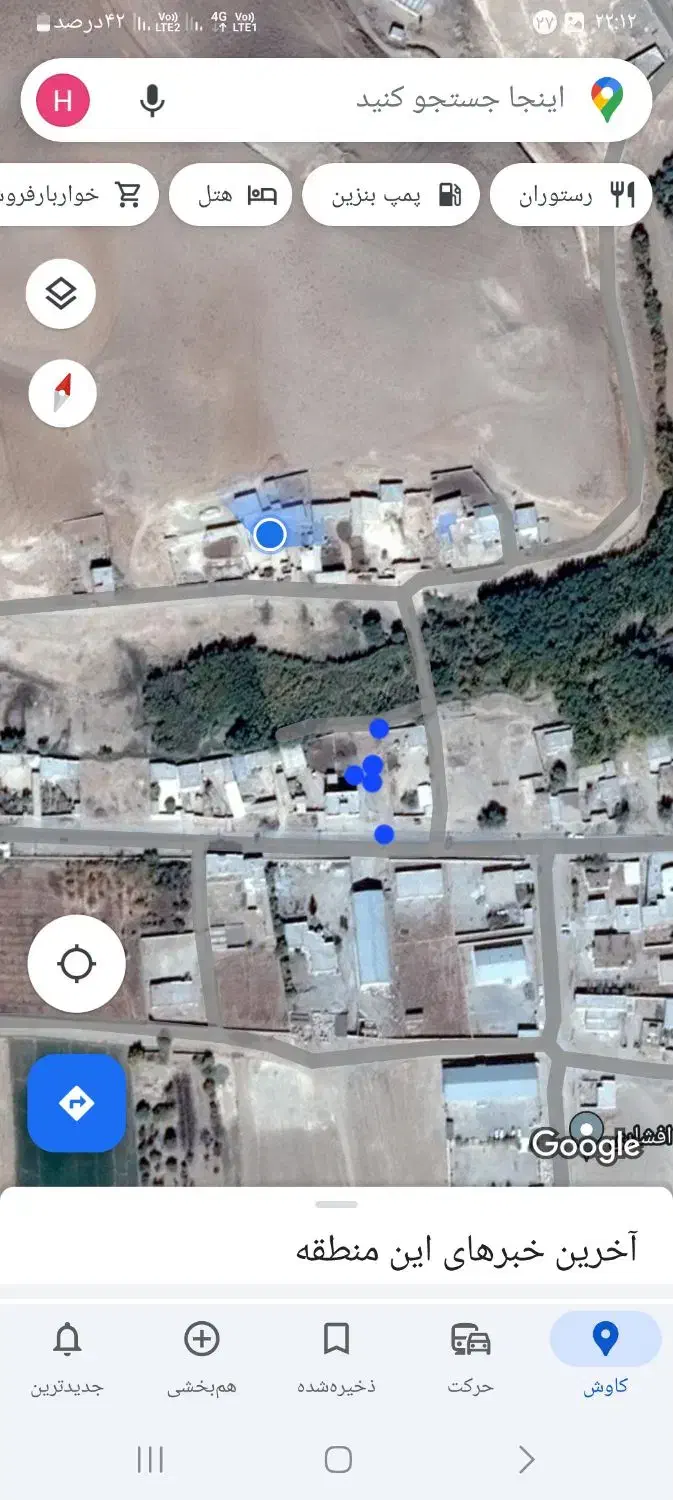Screen dimensions: 673x1500
Task: Tap the search here box
Action: (x=400, y=99)
